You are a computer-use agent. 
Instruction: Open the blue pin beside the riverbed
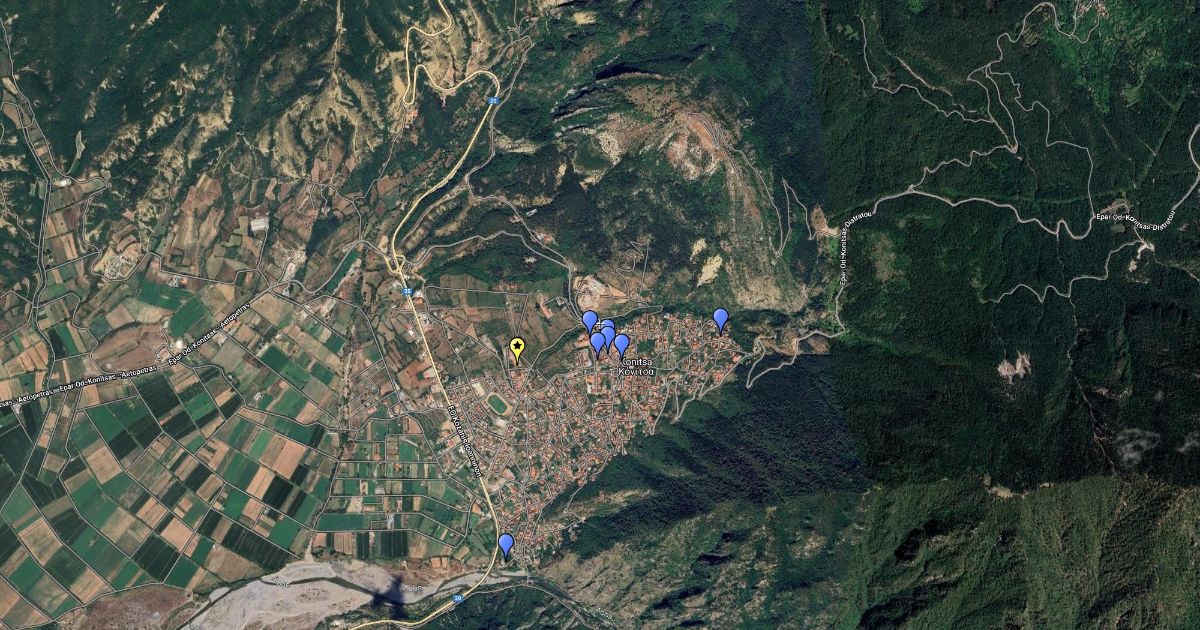(x=506, y=544)
